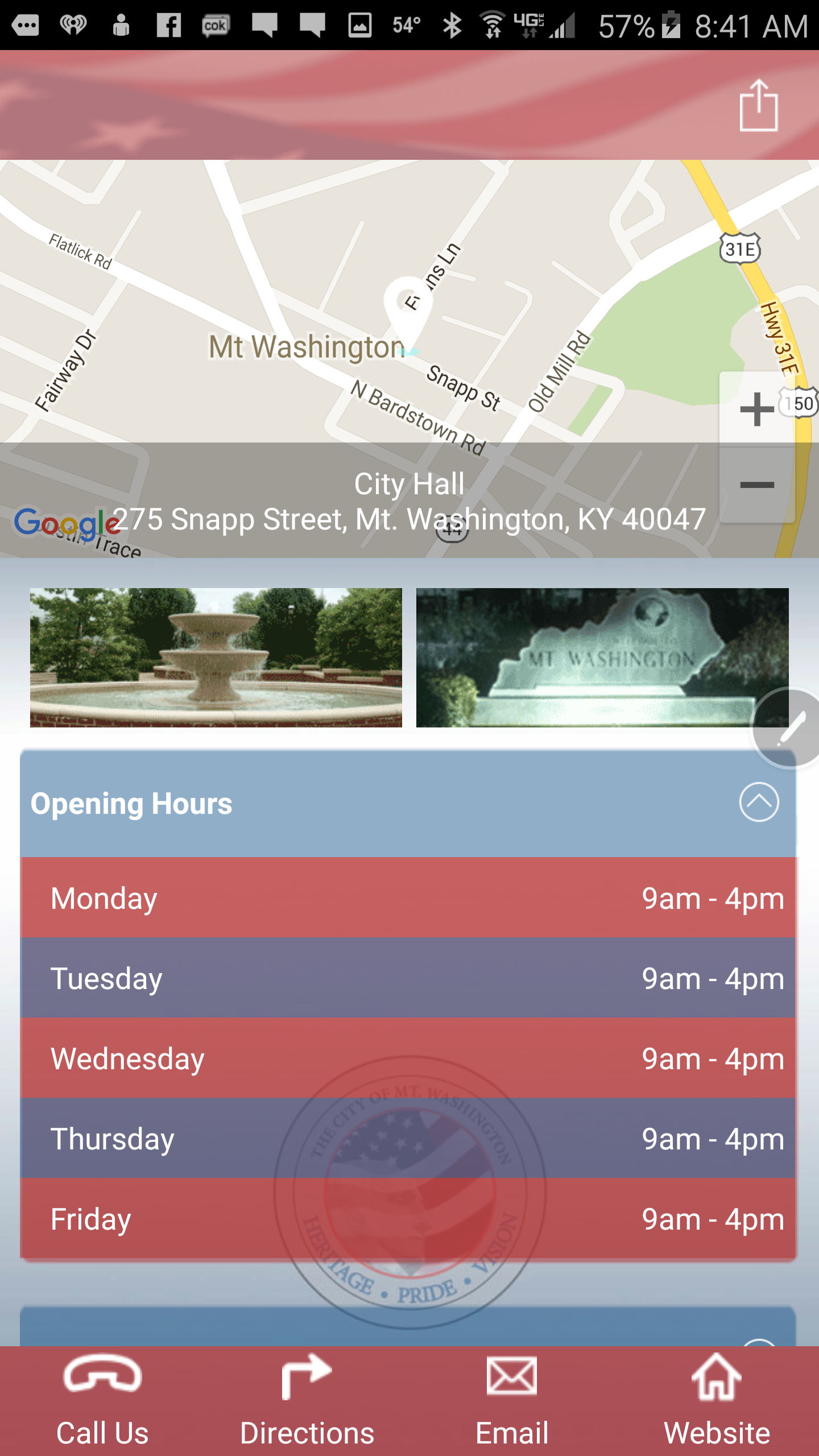Open the fountain photo

point(216,657)
